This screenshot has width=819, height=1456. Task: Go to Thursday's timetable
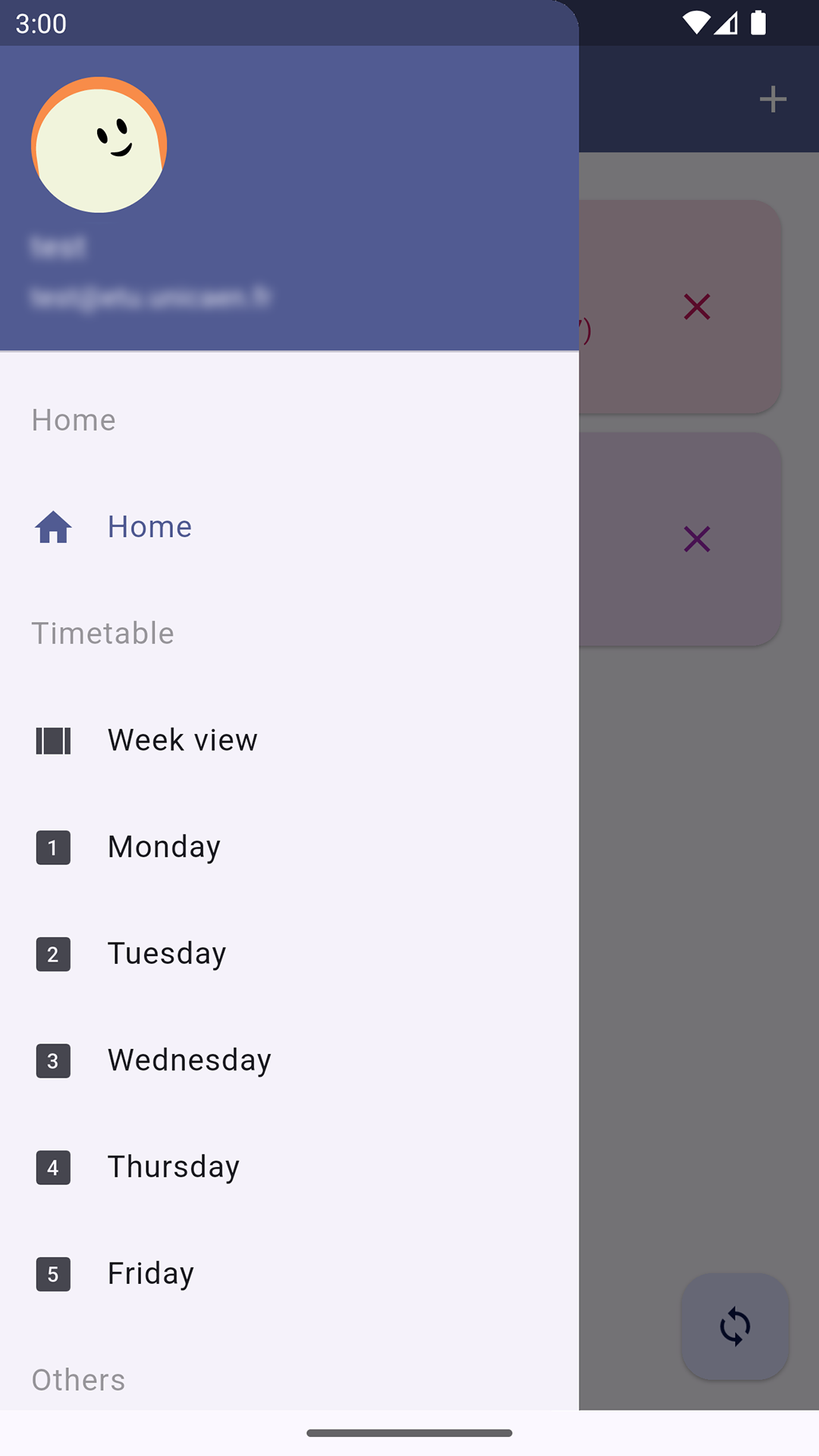(289, 1167)
